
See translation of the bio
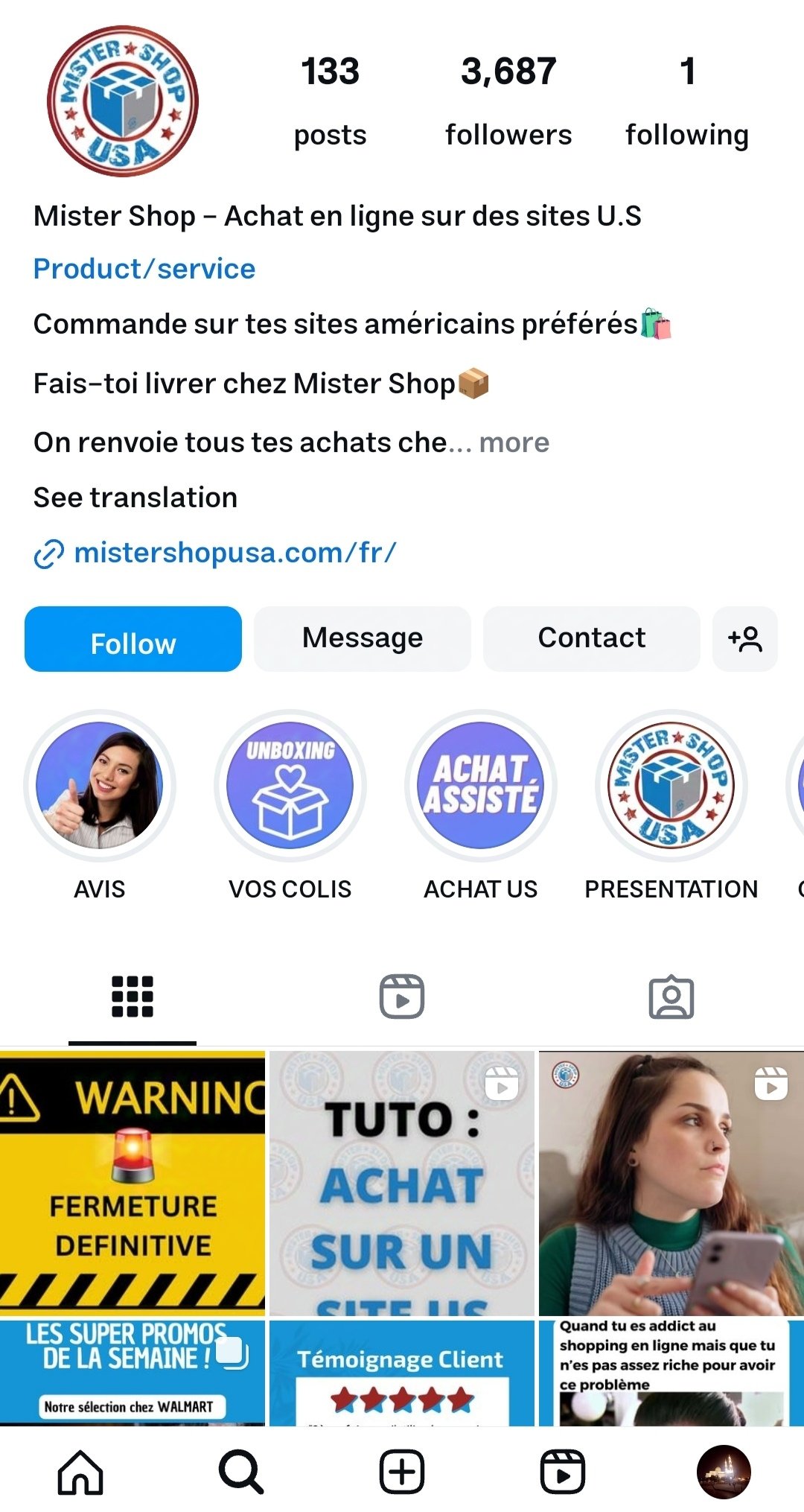tap(135, 498)
